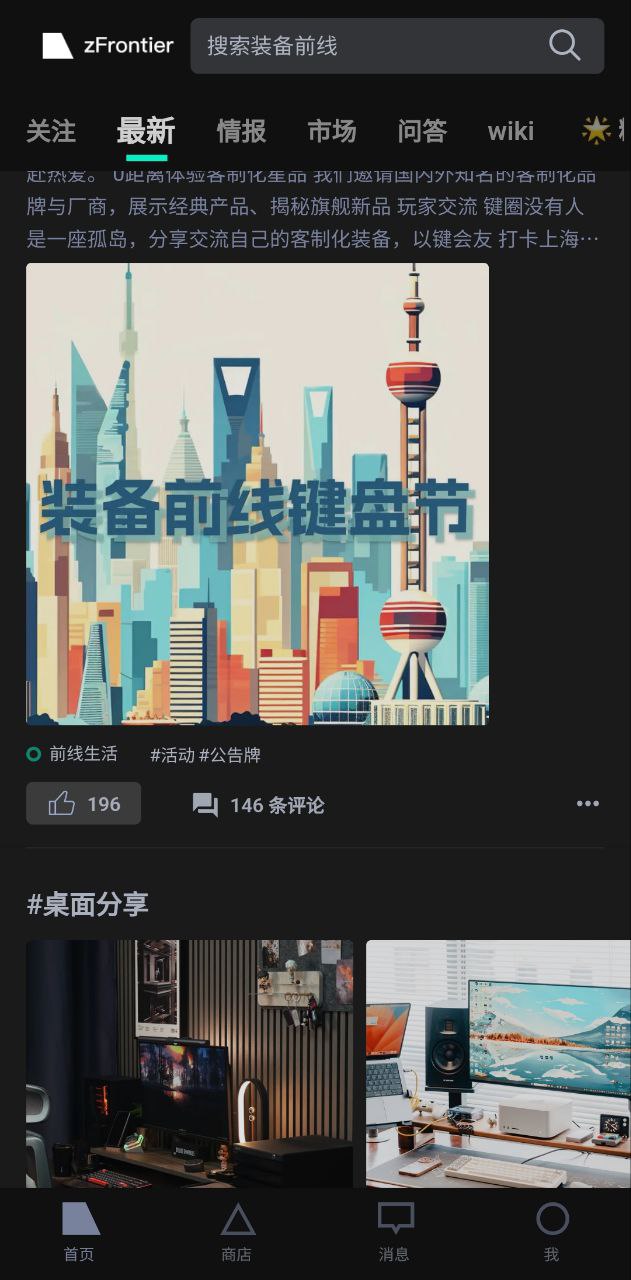This screenshot has height=1280, width=631.
Task: Switch to the 情报 tab
Action: pos(241,131)
